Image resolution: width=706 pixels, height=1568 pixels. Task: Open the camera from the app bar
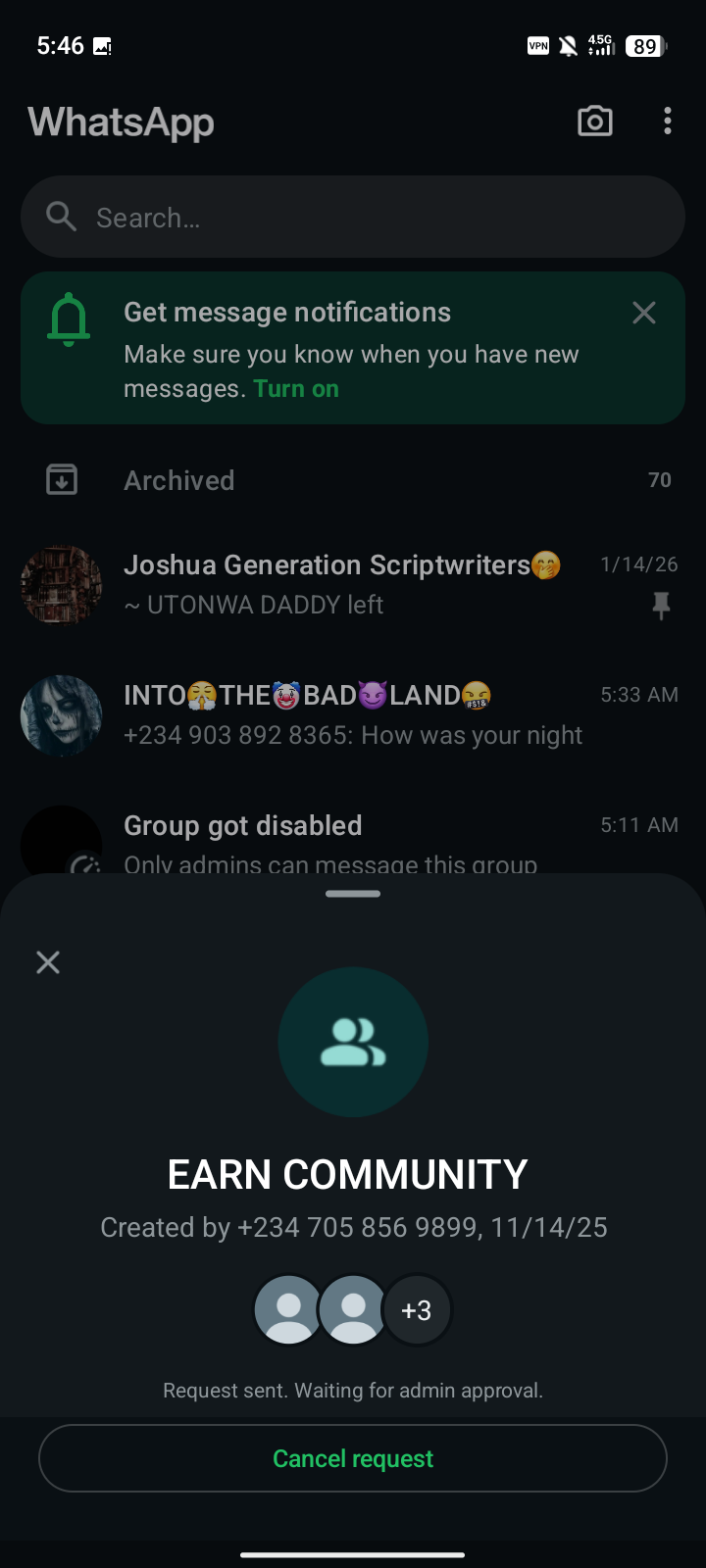click(595, 122)
